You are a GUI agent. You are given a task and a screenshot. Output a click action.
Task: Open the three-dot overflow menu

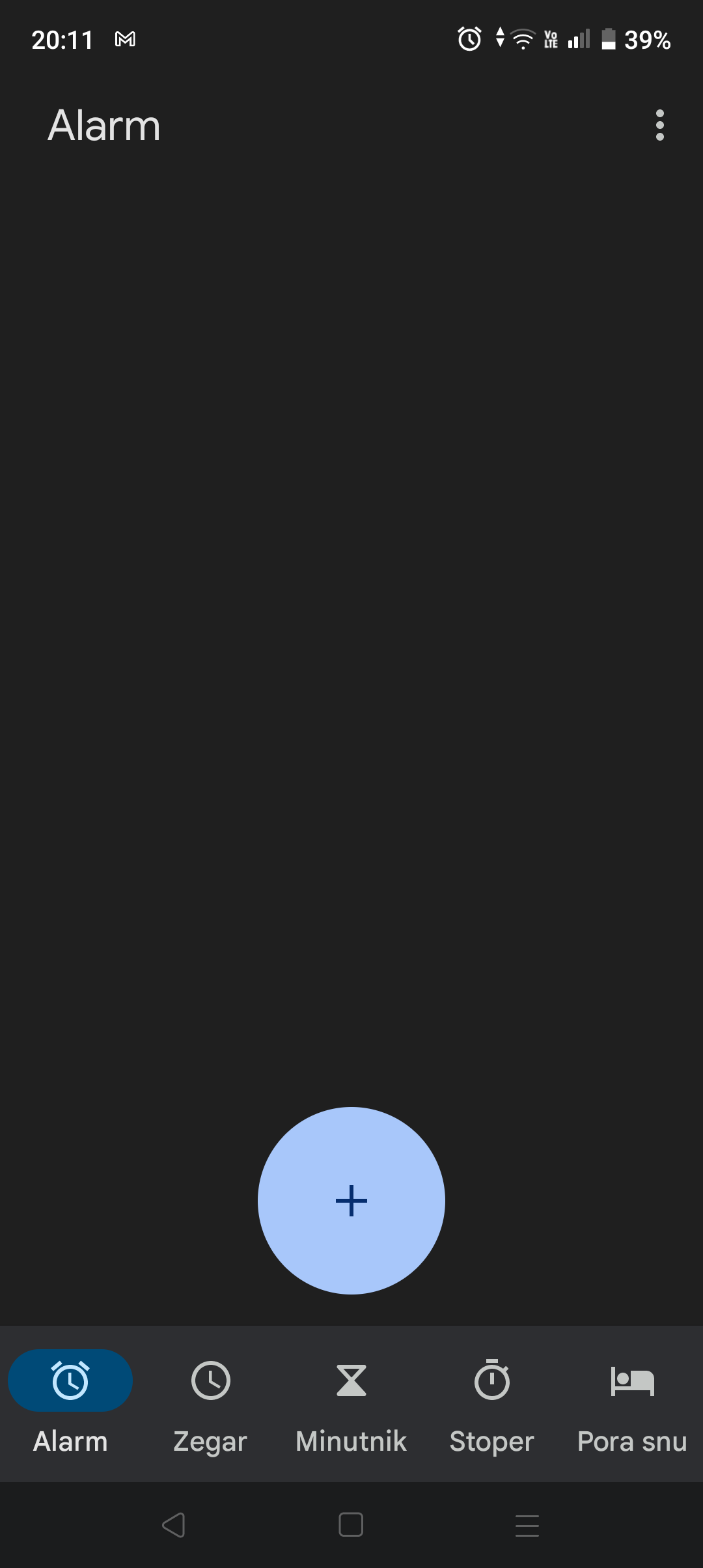(659, 125)
